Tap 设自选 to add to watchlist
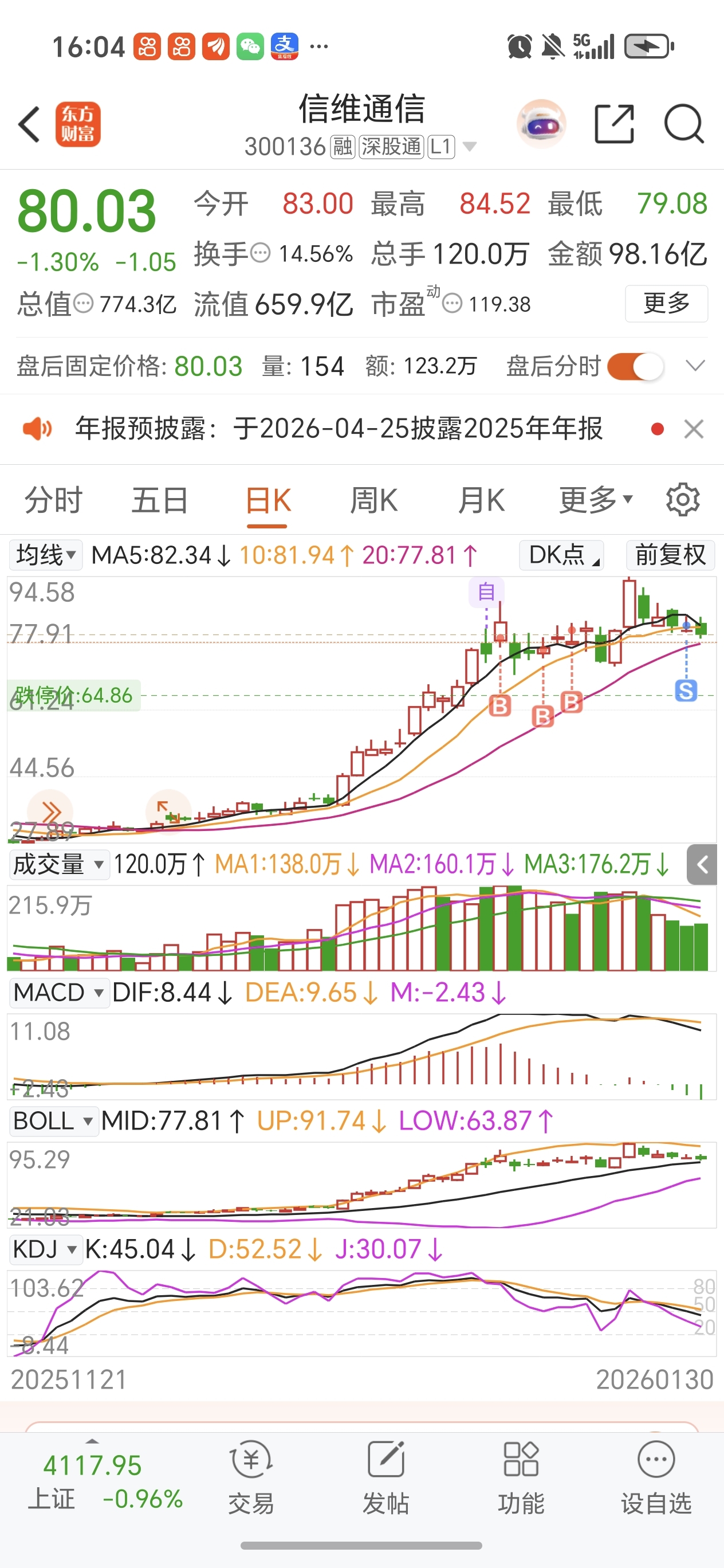724x1568 pixels. 656,1477
